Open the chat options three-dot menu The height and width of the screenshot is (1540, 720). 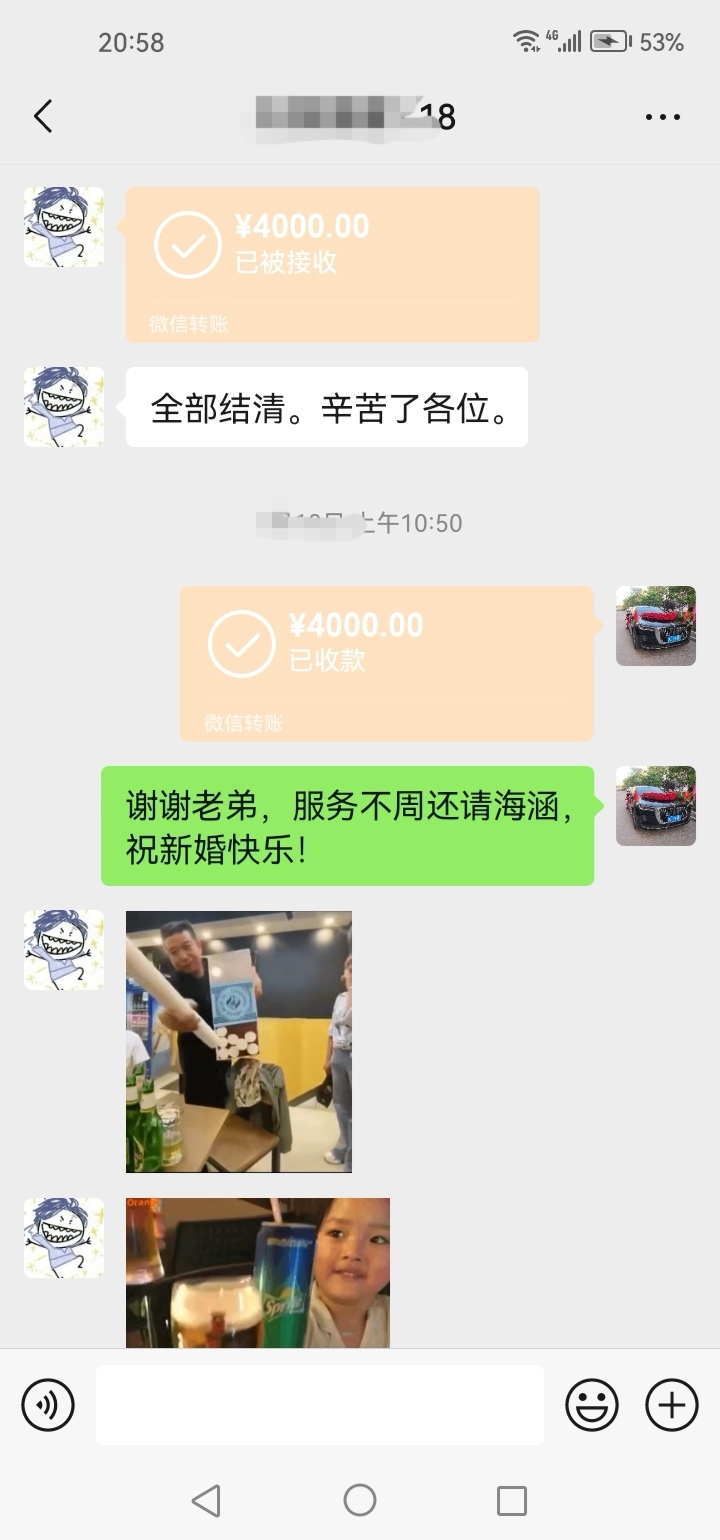click(x=663, y=117)
